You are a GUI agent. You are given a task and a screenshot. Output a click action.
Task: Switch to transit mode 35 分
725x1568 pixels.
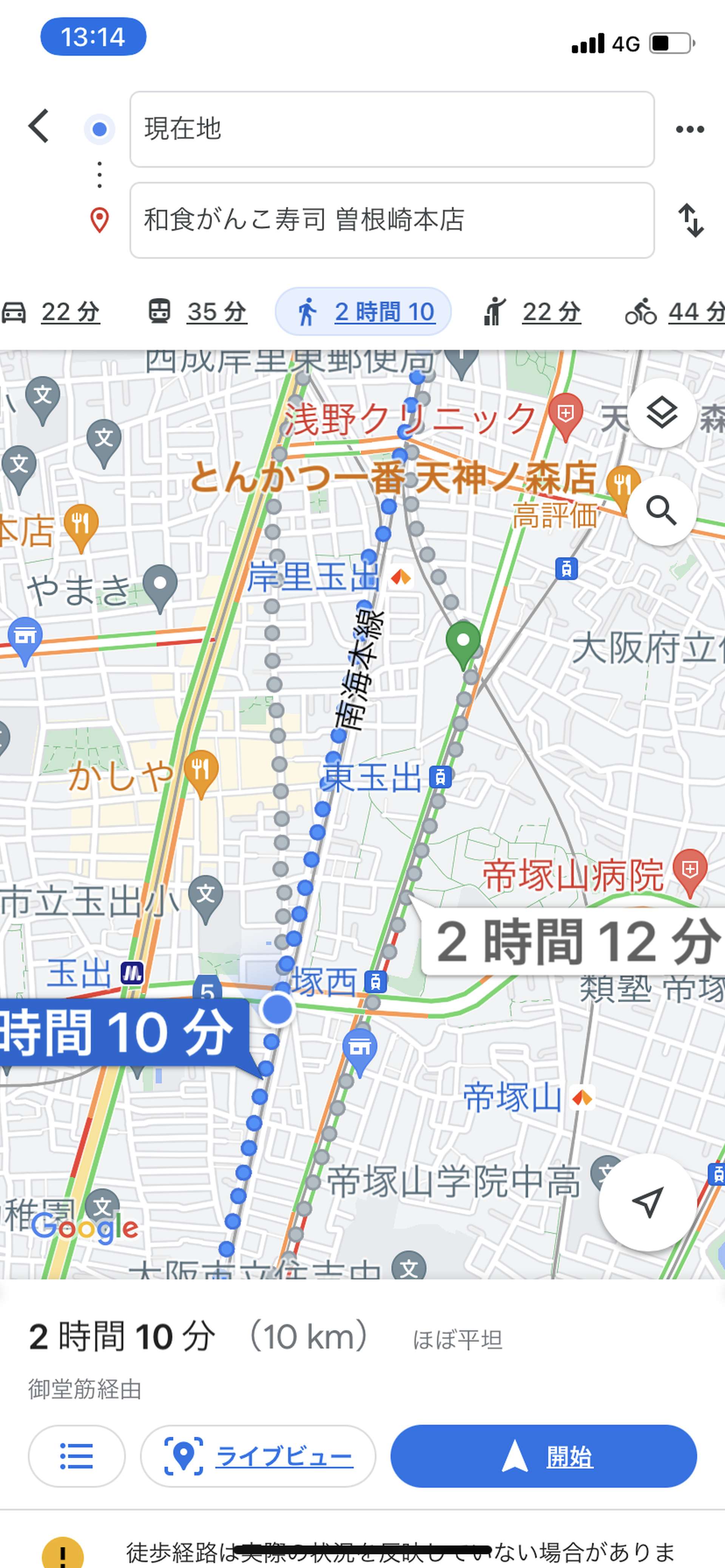tap(197, 312)
